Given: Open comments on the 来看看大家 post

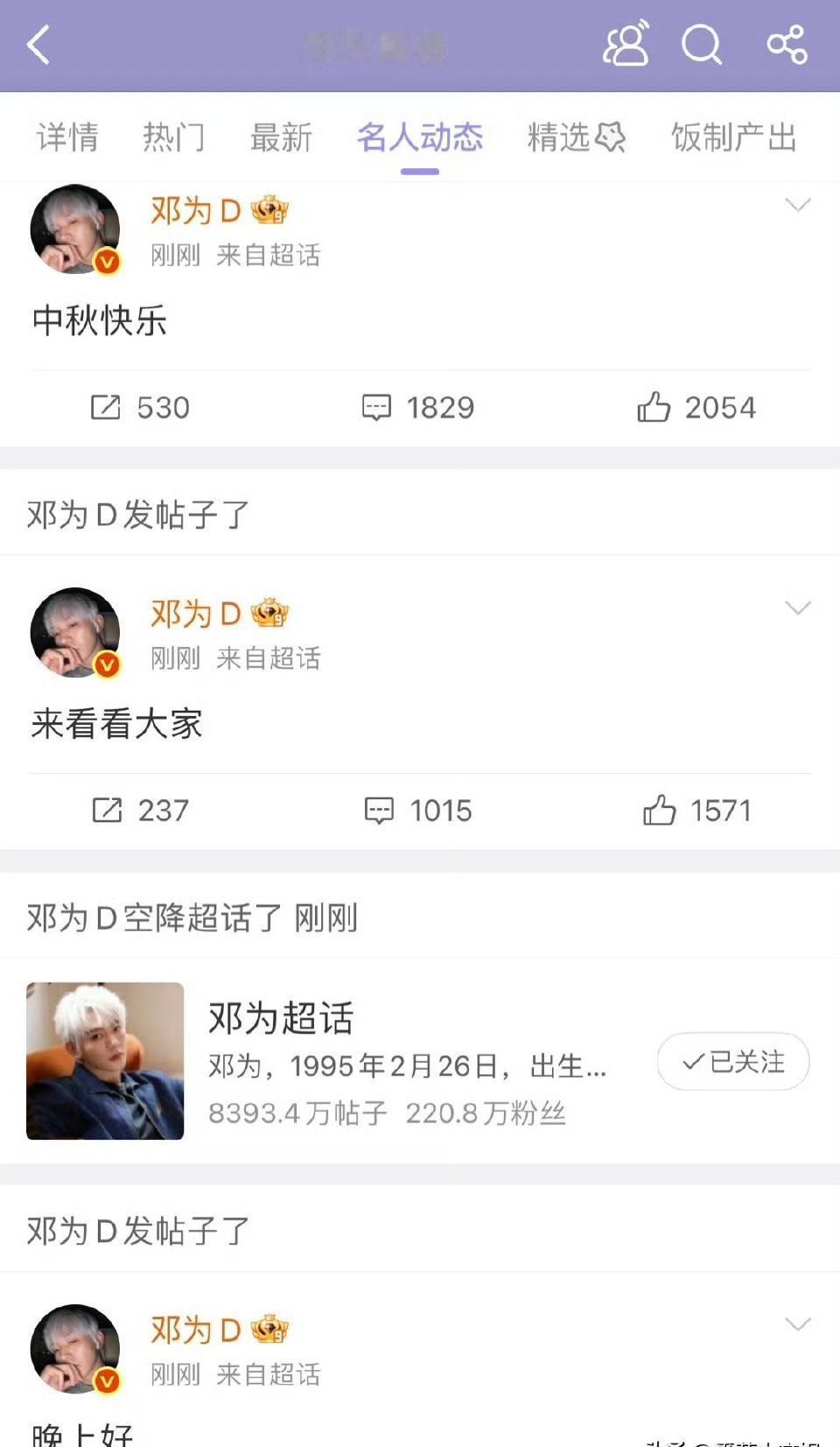Looking at the screenshot, I should coord(418,811).
